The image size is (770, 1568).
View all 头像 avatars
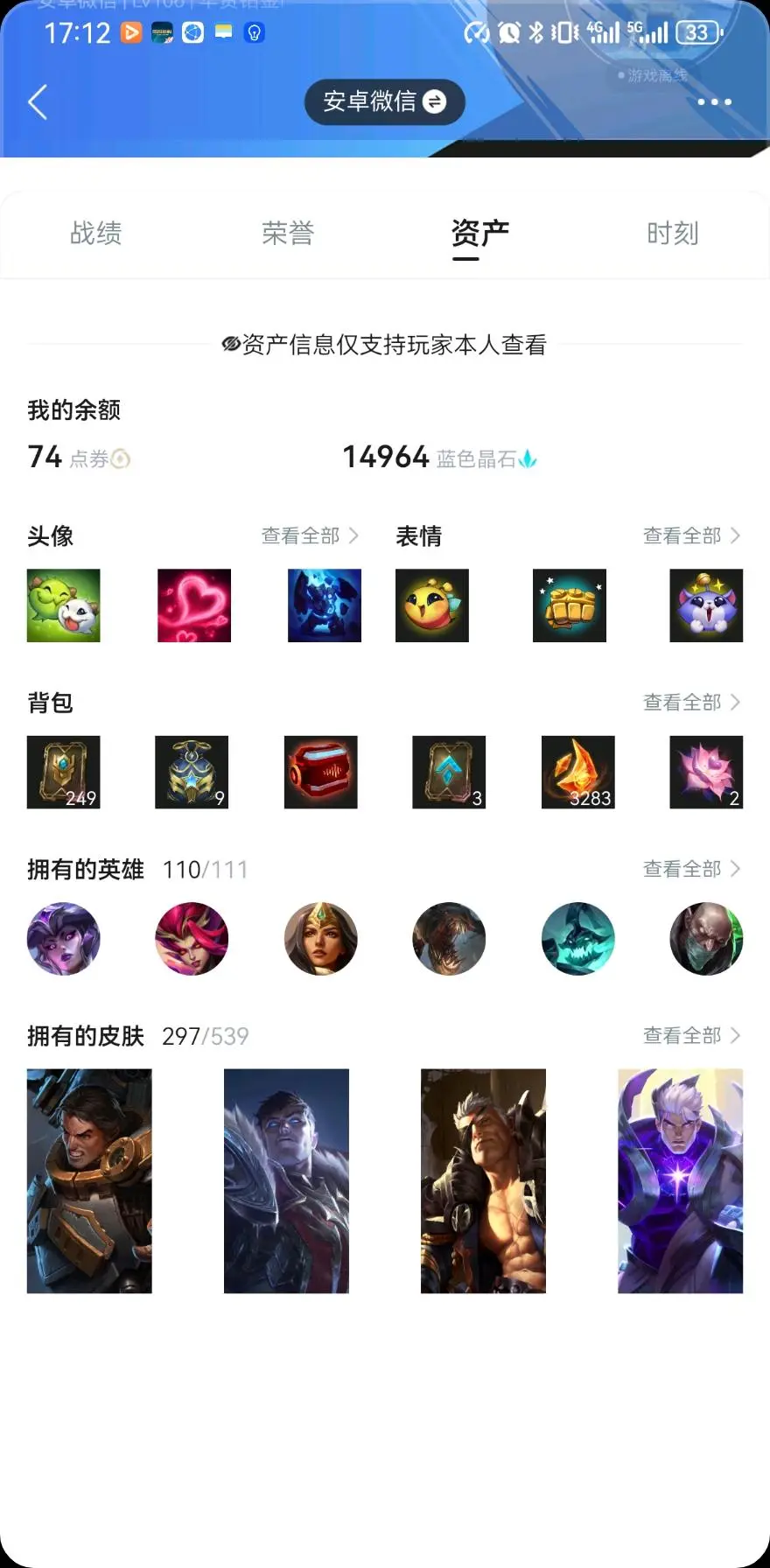coord(310,535)
